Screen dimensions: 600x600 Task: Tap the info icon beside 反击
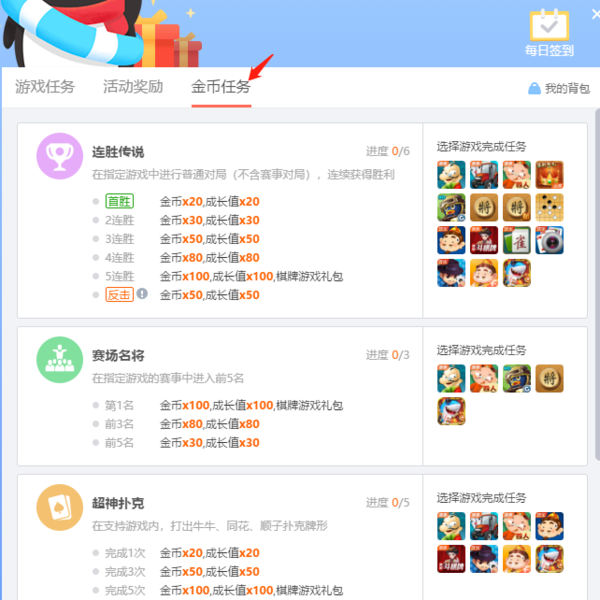(142, 294)
